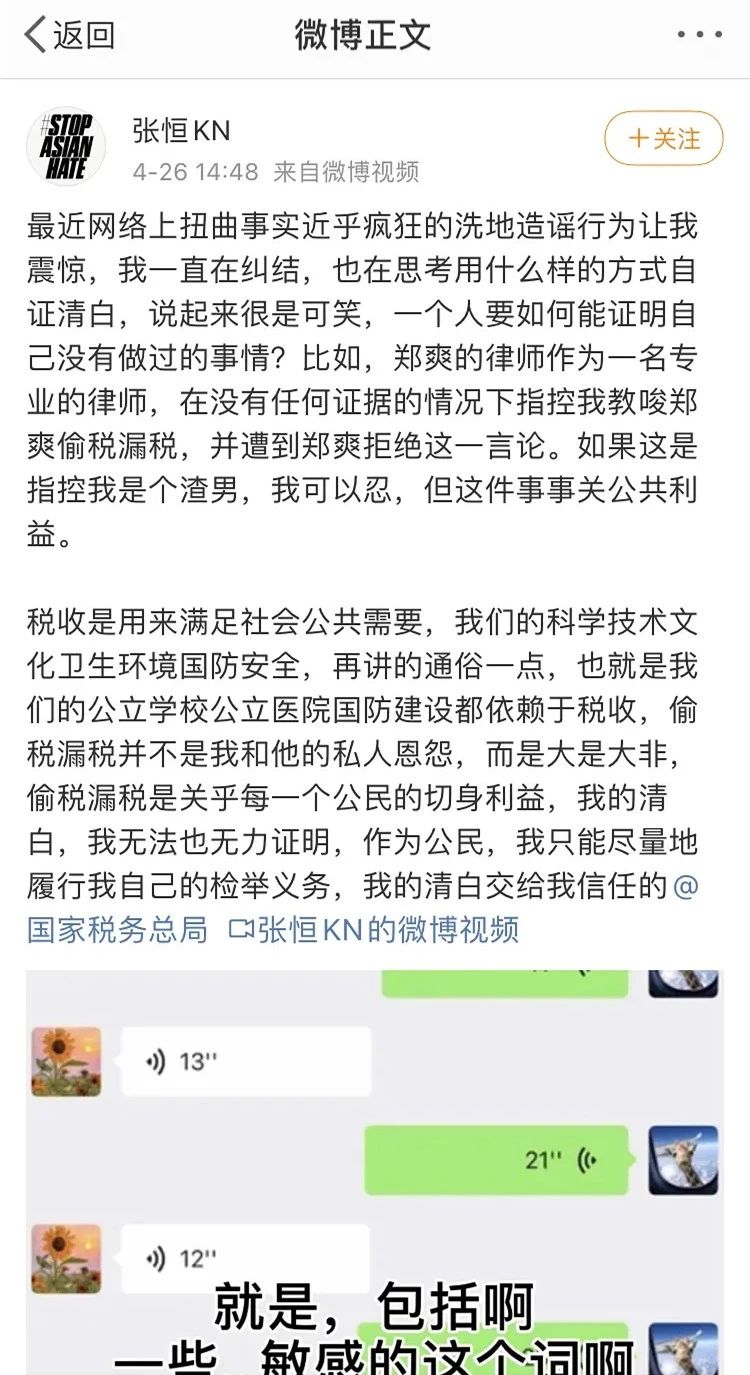Open 张恒KN's profile avatar
This screenshot has width=750, height=1375.
(67, 147)
